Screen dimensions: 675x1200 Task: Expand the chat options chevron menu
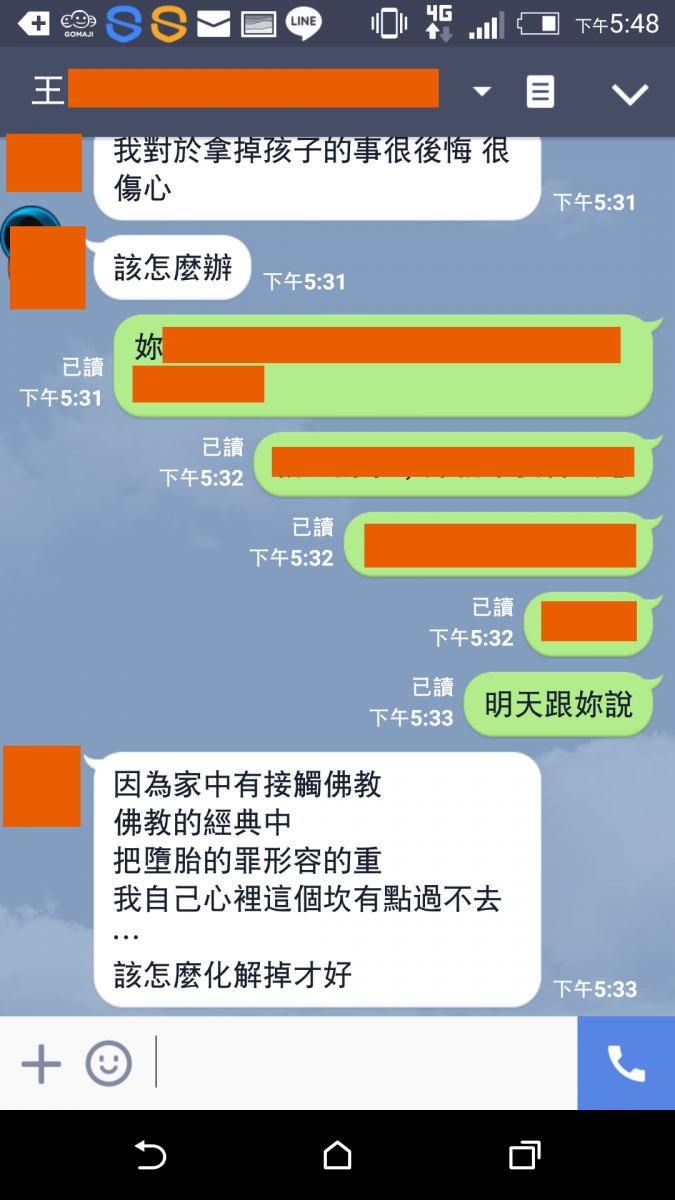pos(630,94)
